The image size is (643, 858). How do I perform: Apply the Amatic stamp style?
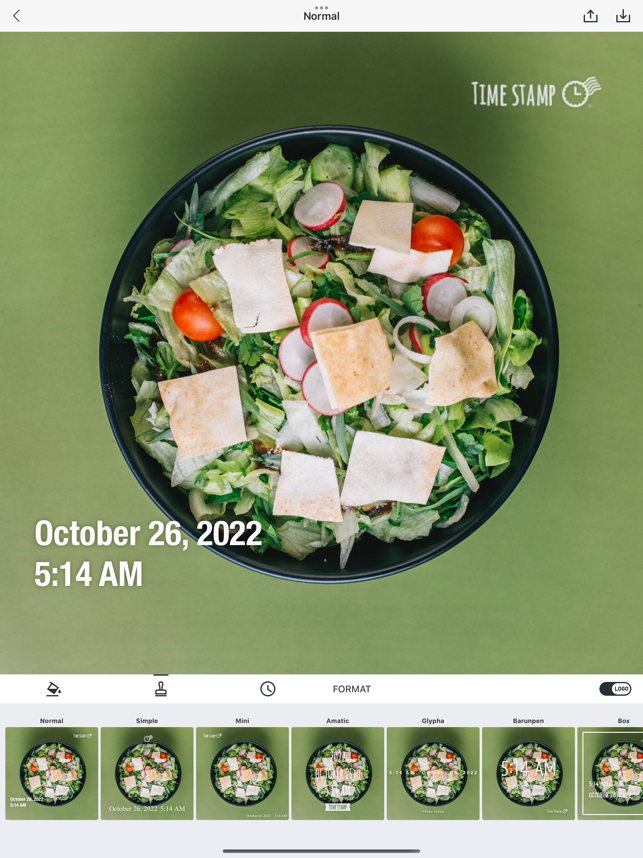pyautogui.click(x=338, y=773)
